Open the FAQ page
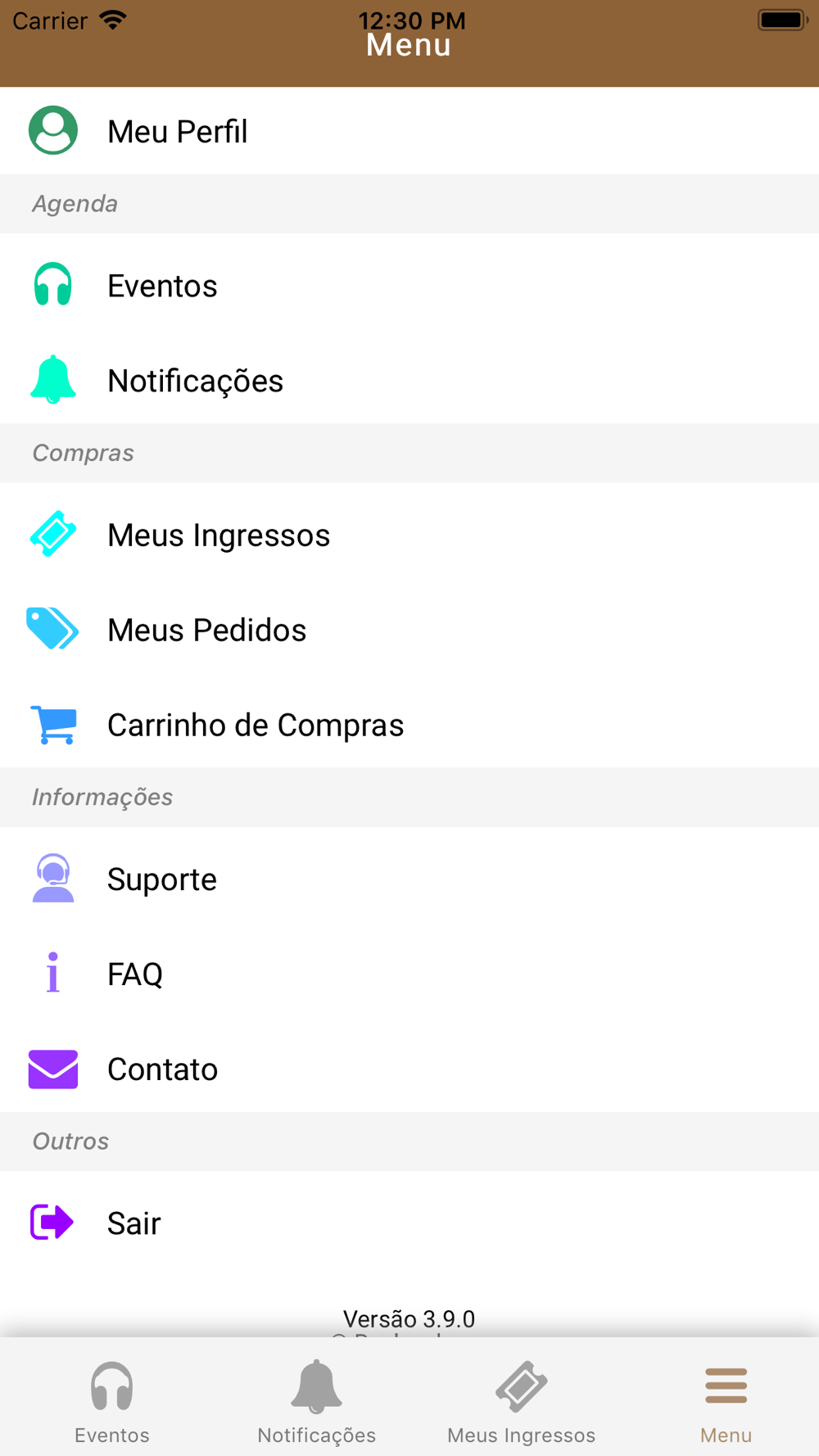Viewport: 819px width, 1456px height. pyautogui.click(x=409, y=974)
